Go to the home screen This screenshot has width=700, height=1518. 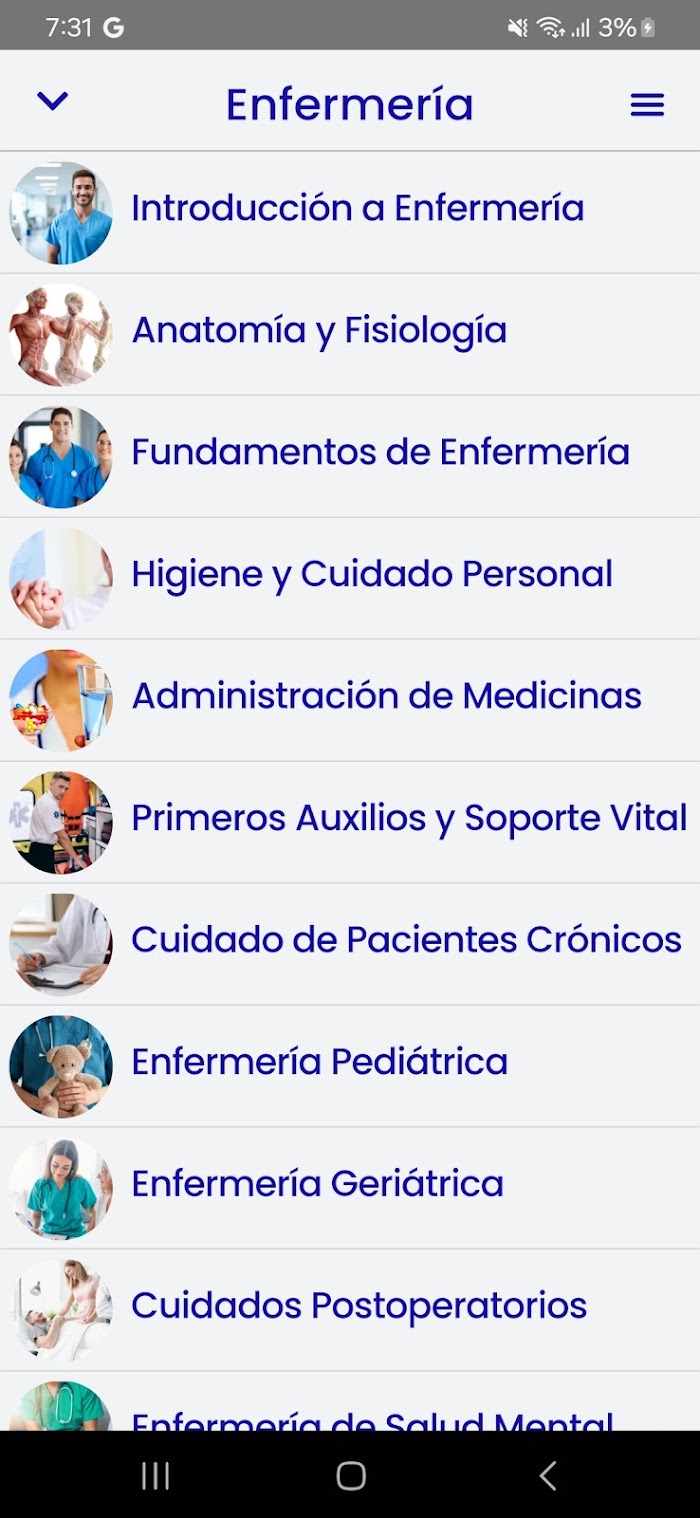[x=351, y=1475]
